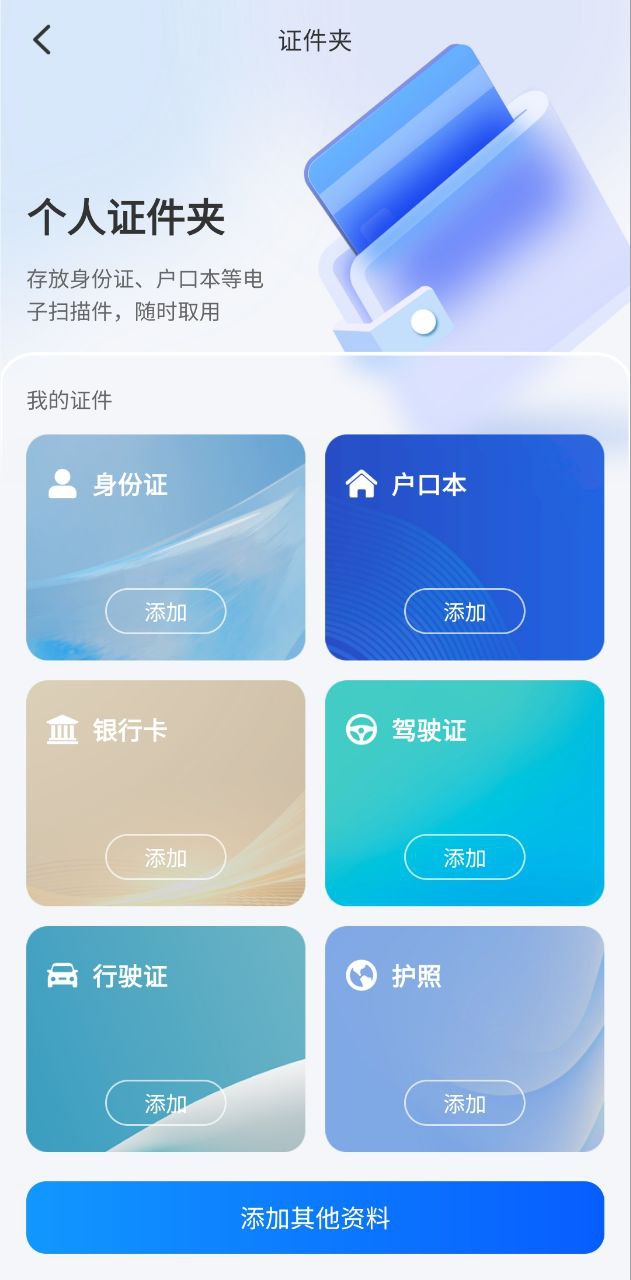631x1280 pixels.
Task: Tap 添加 on the 行驶证 card
Action: click(165, 1104)
